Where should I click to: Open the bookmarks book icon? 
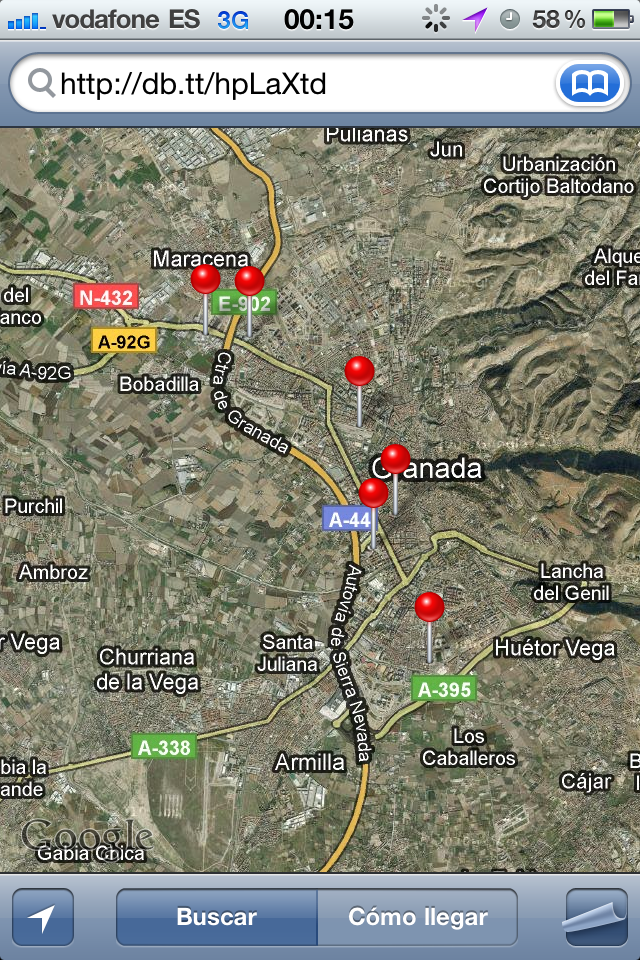(590, 84)
